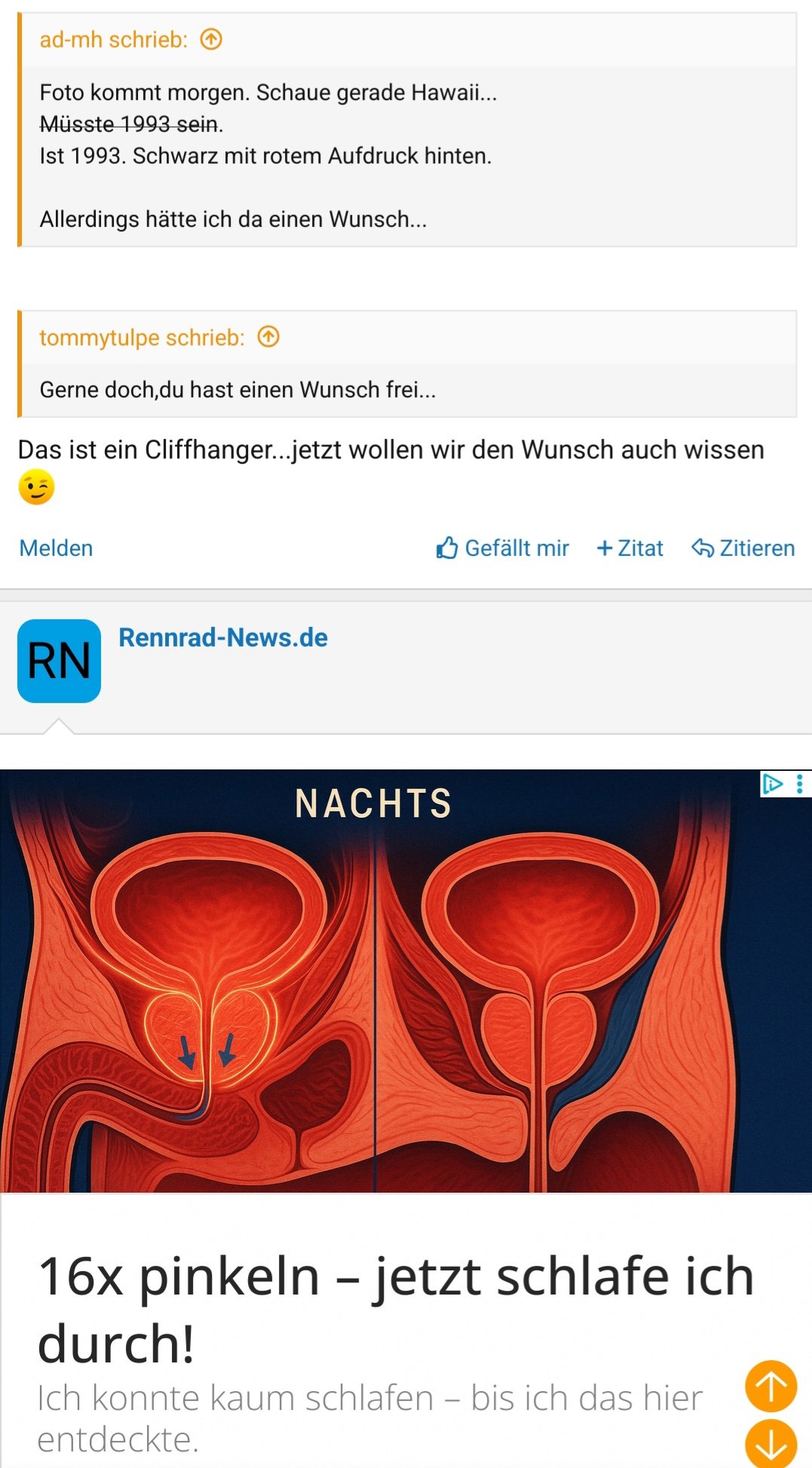Jump to top with orange up arrow
Screen dimensions: 812x1468
pos(771,1386)
